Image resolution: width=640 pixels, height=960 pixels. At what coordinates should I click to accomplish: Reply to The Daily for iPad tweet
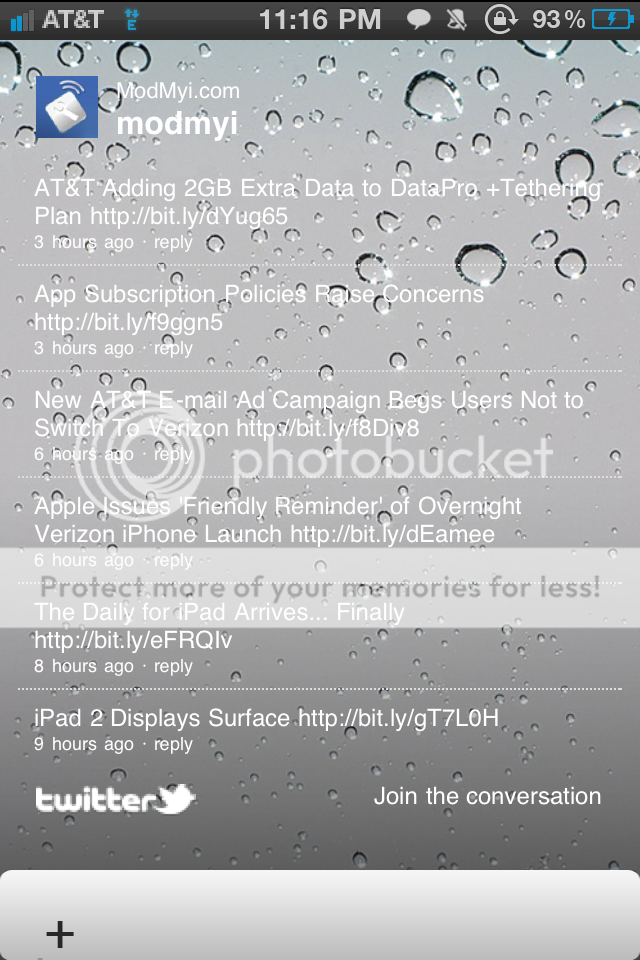173,666
